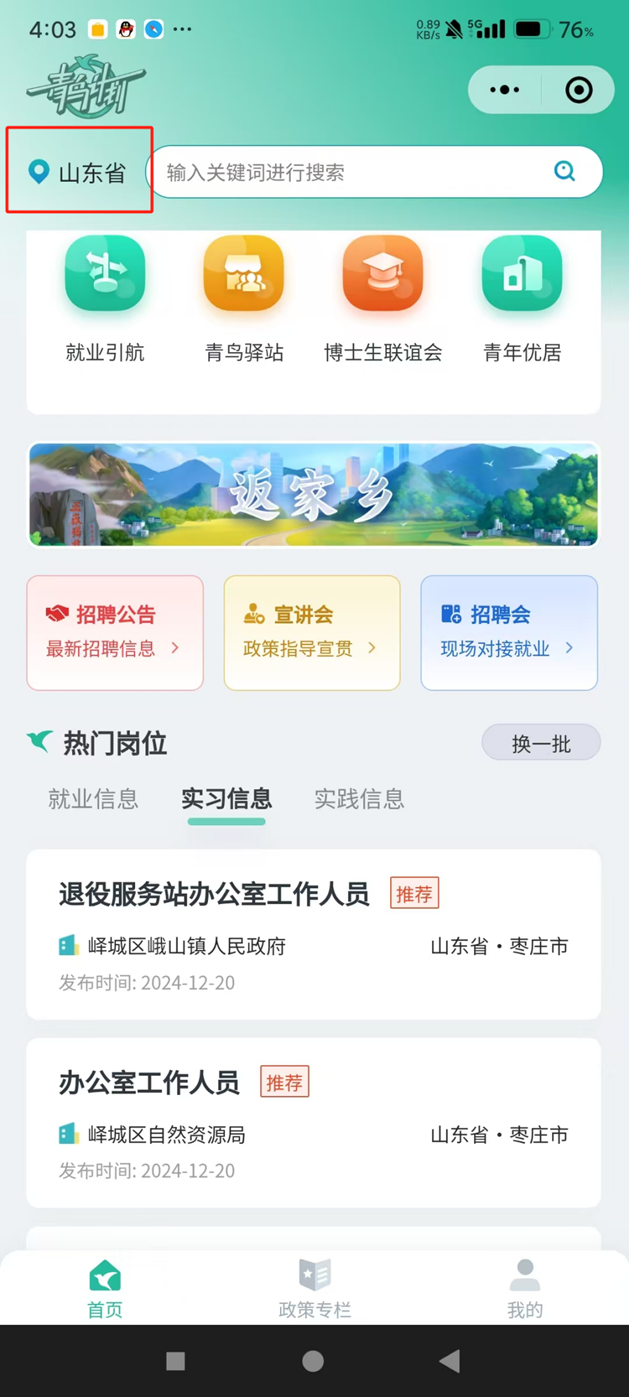Go to the 我的 tab
The height and width of the screenshot is (1397, 629).
pos(524,1289)
